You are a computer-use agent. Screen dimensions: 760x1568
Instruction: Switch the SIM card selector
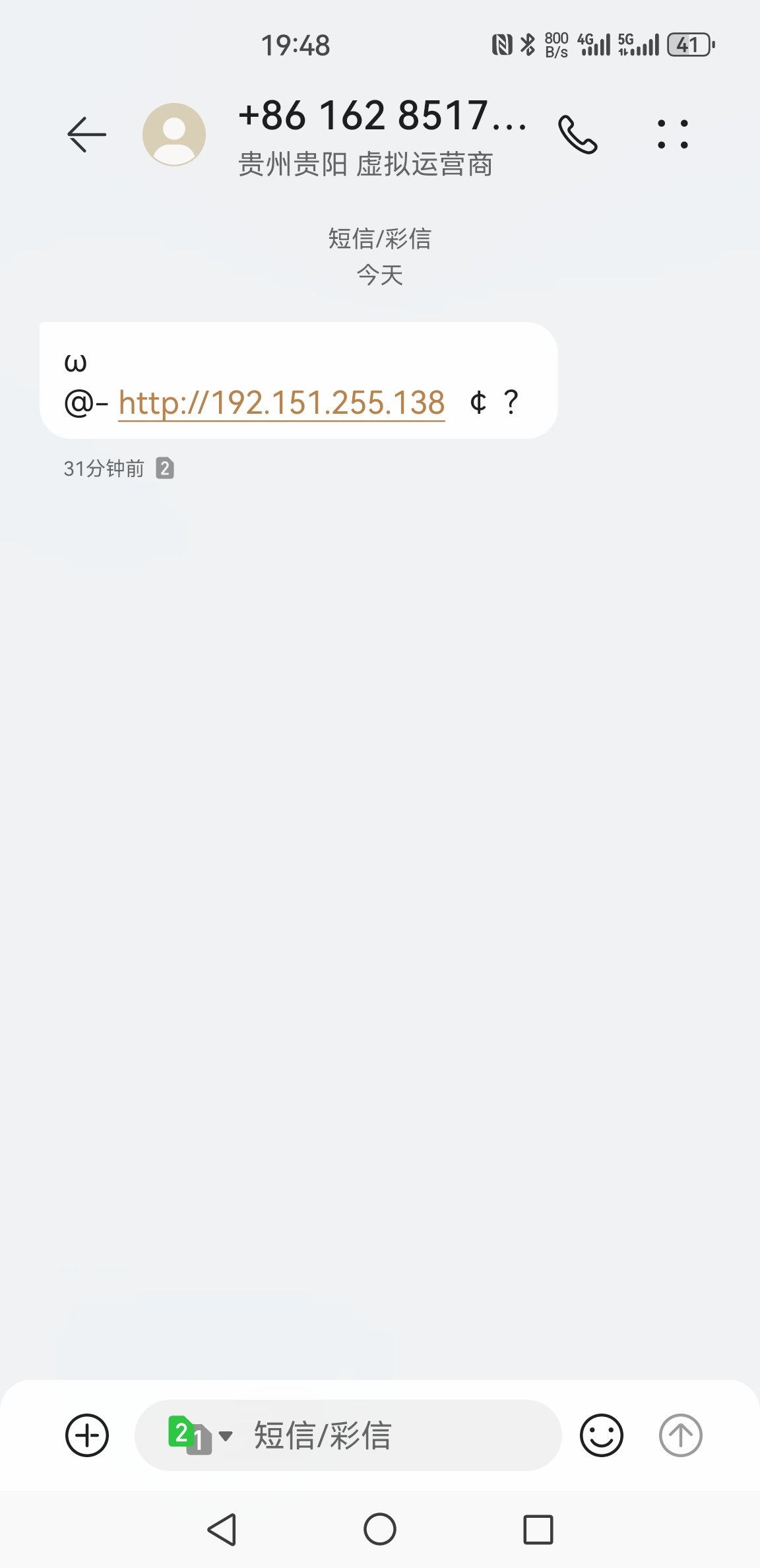(x=200, y=1435)
